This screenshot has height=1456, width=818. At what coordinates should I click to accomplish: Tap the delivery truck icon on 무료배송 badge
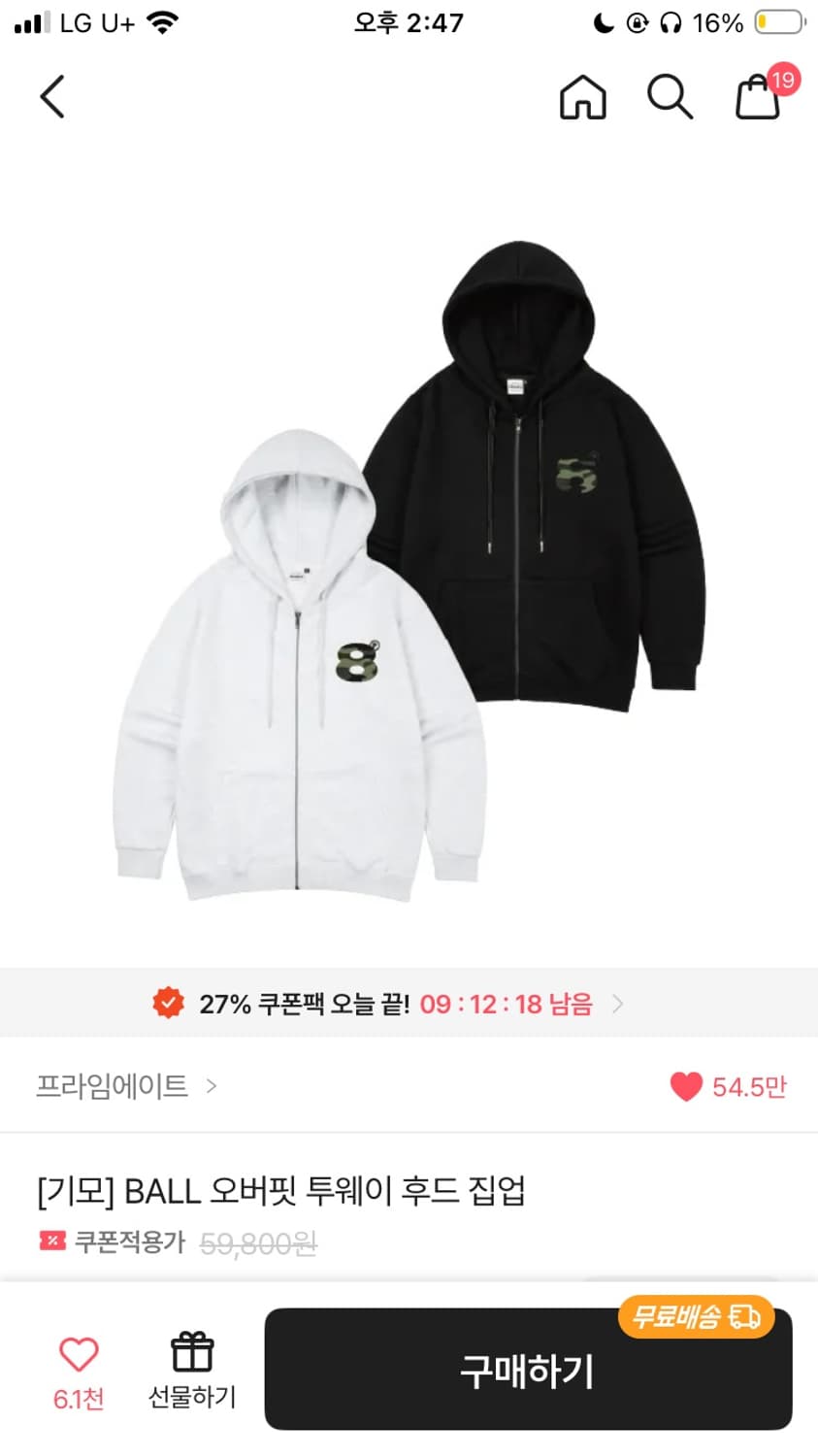(743, 1317)
